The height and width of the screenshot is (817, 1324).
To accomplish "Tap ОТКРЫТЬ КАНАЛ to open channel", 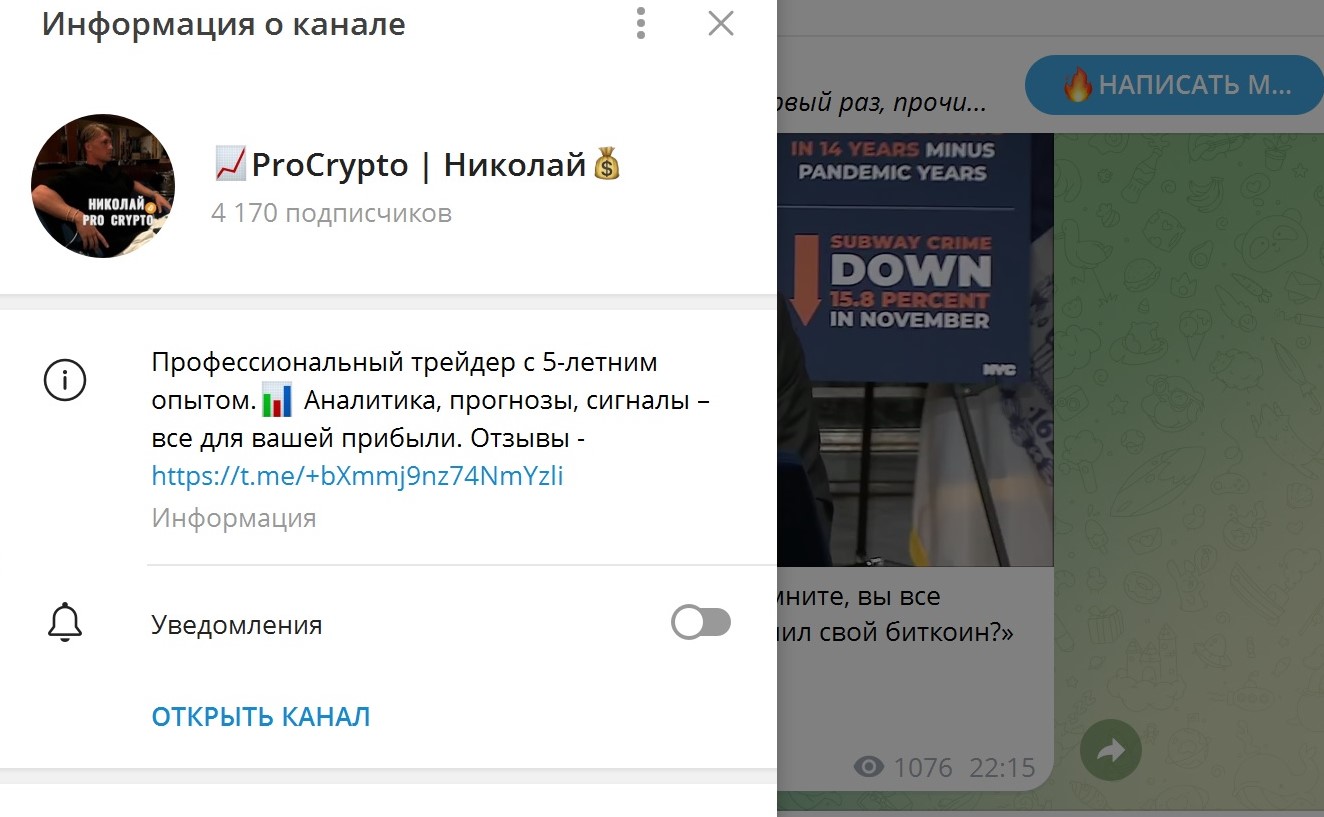I will tap(261, 716).
